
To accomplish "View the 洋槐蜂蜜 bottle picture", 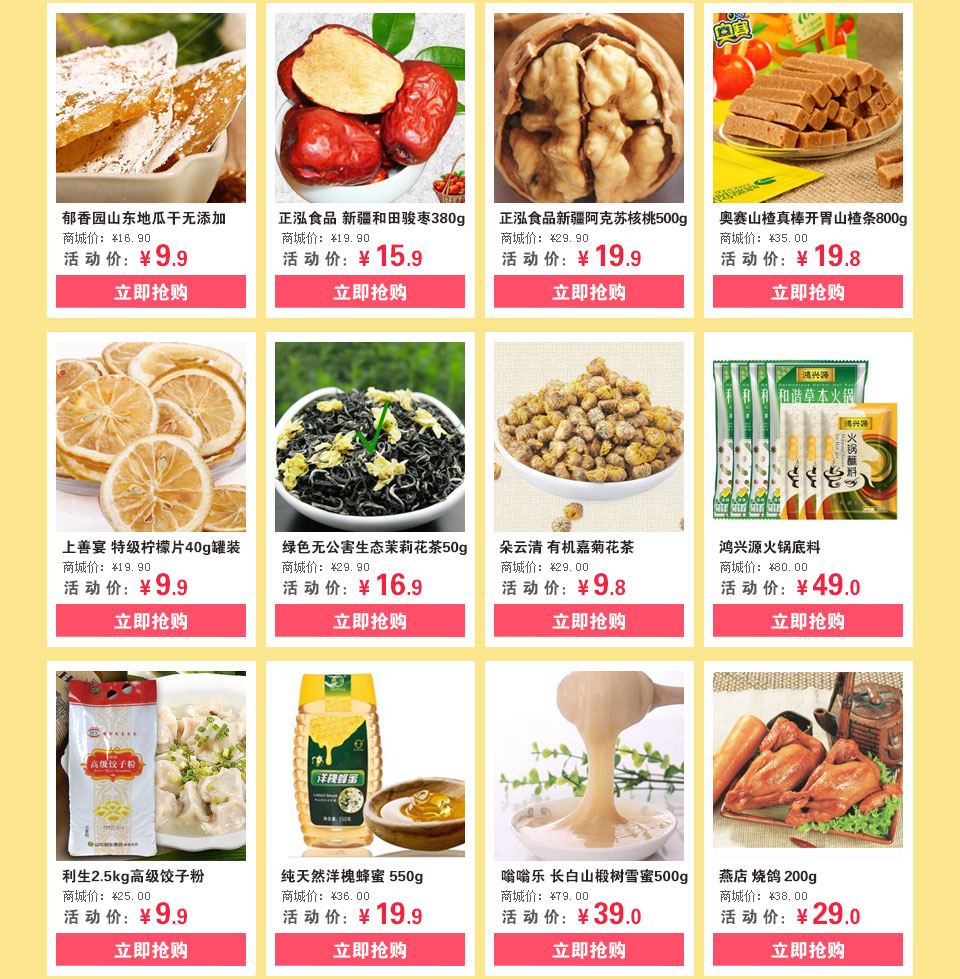I will point(370,766).
